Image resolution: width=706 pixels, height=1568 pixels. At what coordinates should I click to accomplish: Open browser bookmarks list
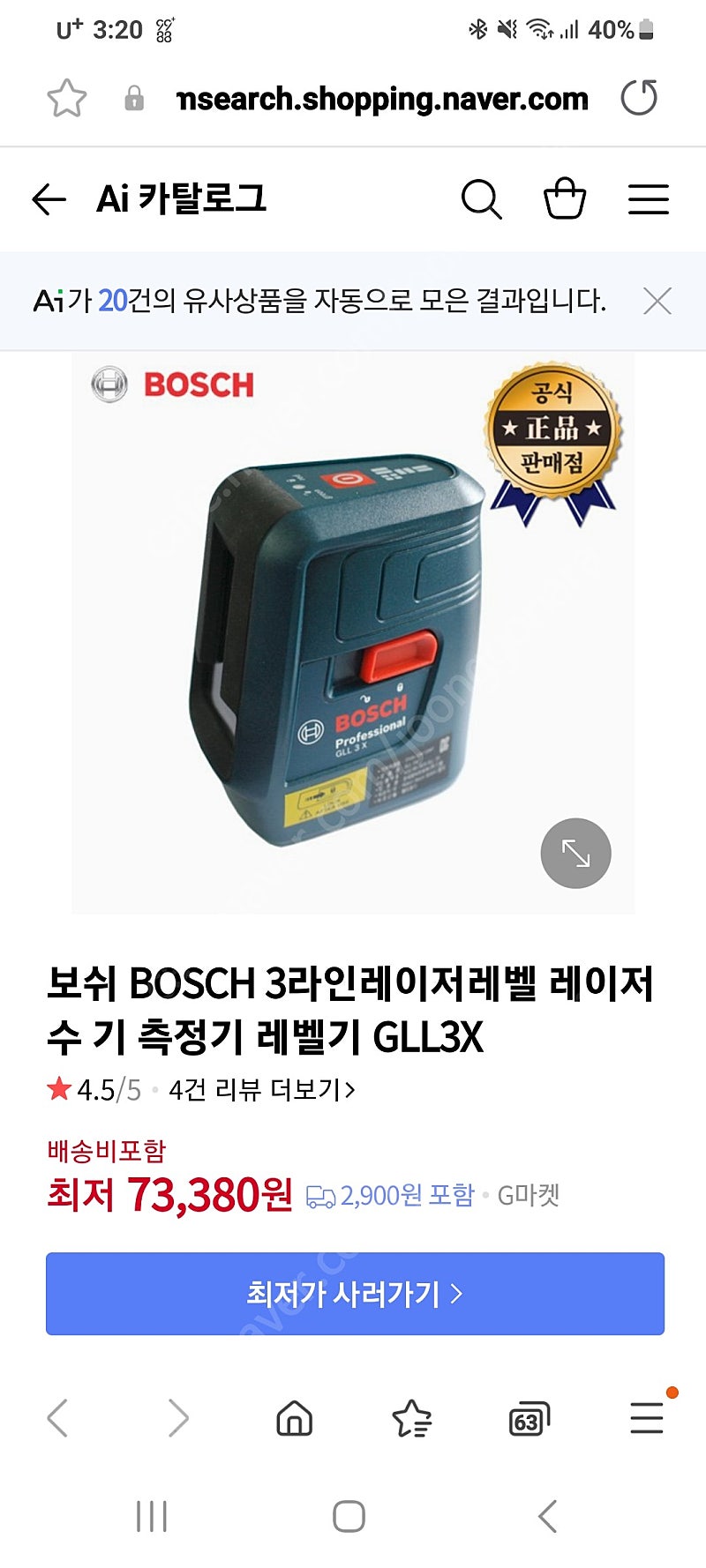coord(411,1419)
